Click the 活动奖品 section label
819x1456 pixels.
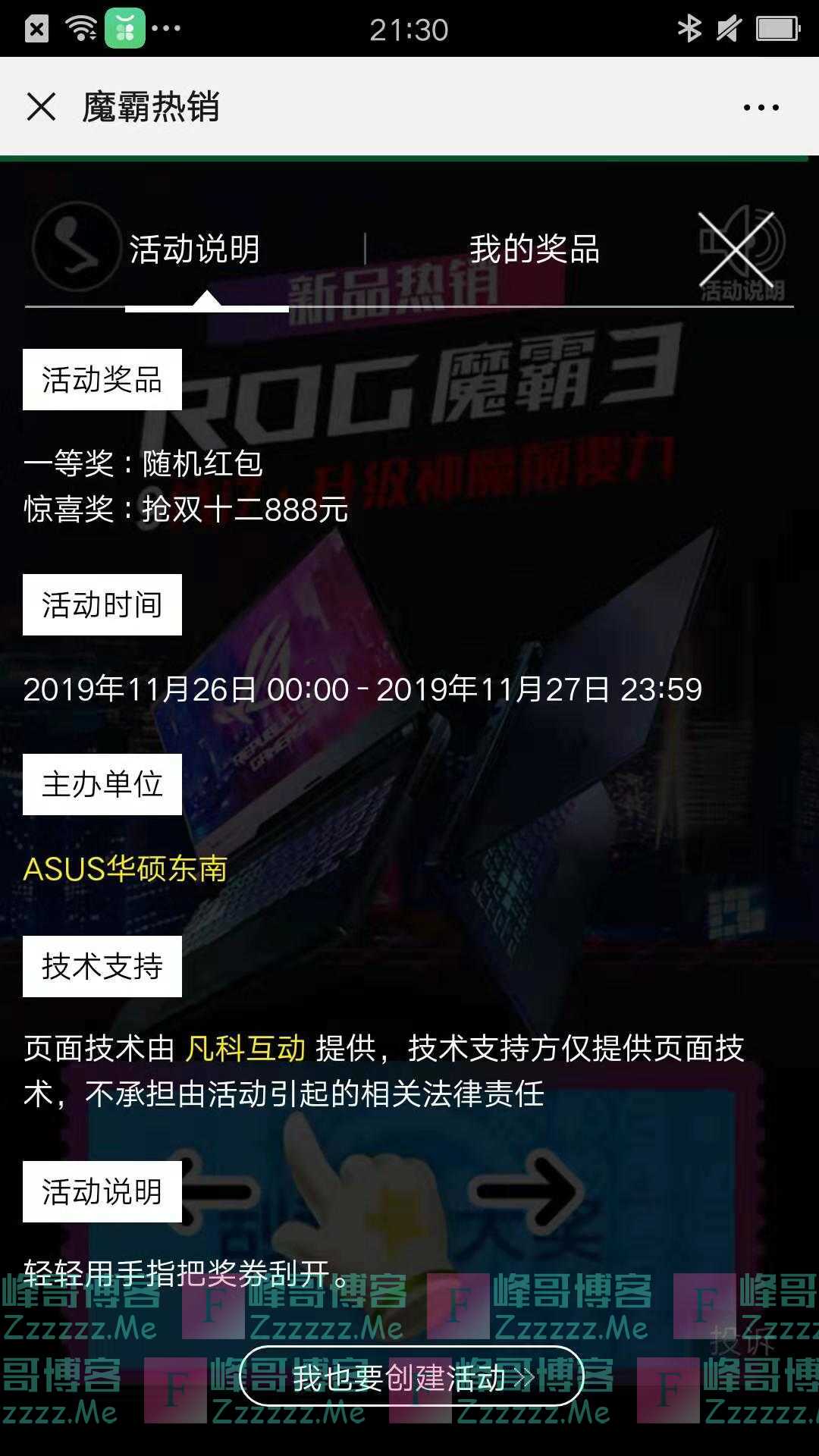(x=104, y=379)
